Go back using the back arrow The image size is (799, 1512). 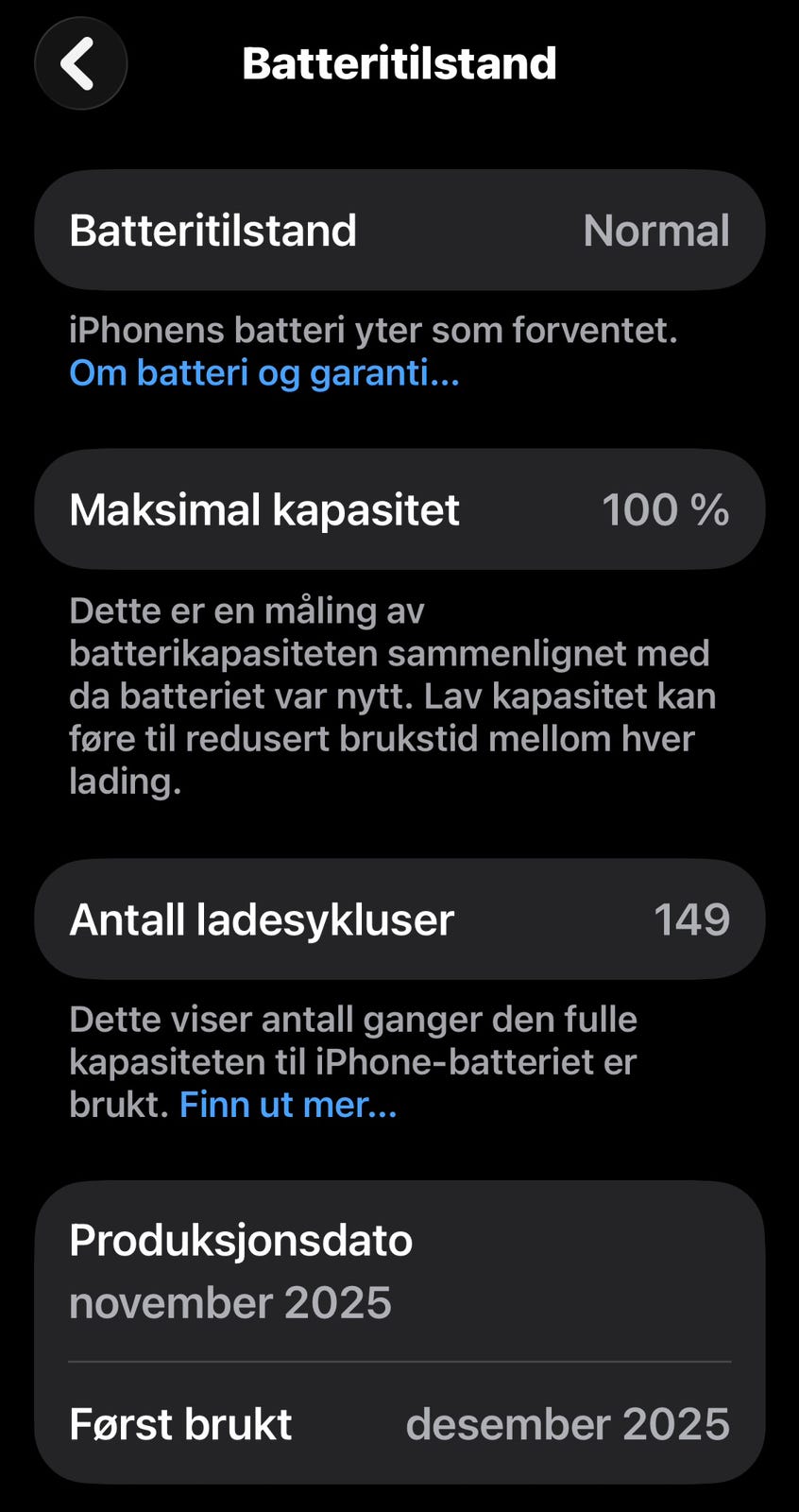(x=80, y=63)
